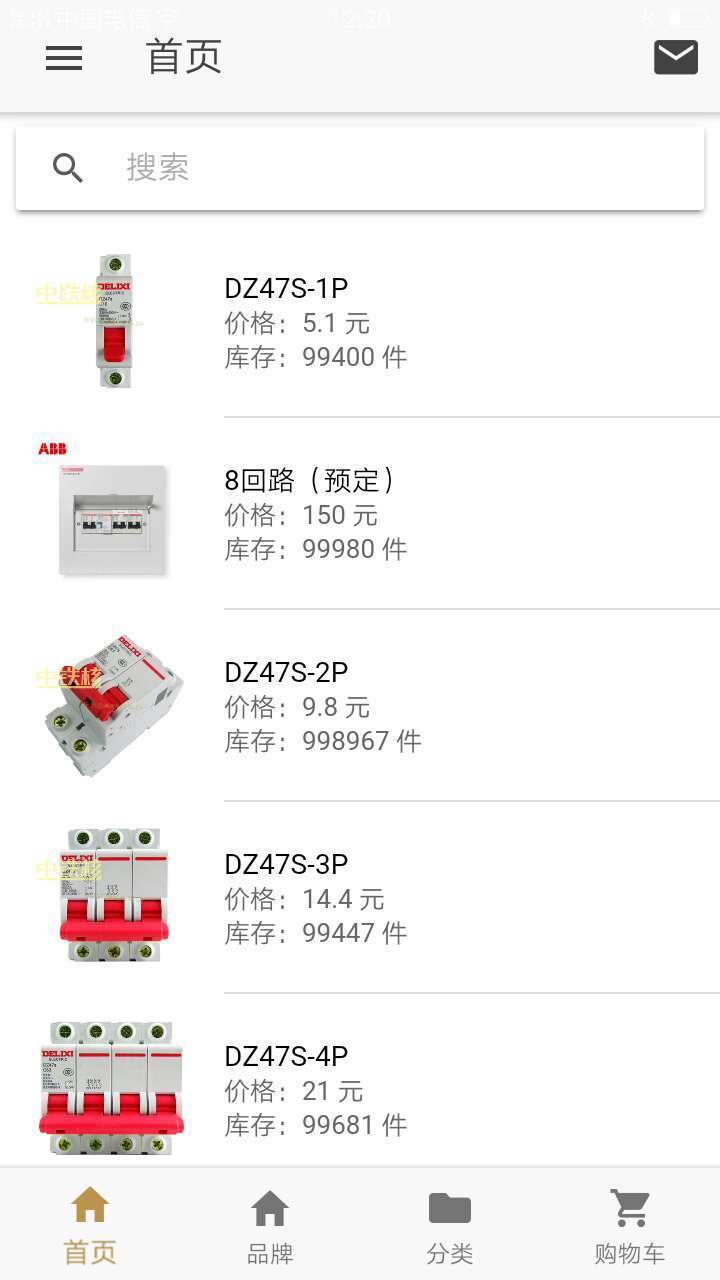This screenshot has width=720, height=1280.
Task: Switch to the 分类 tab
Action: click(x=450, y=1225)
